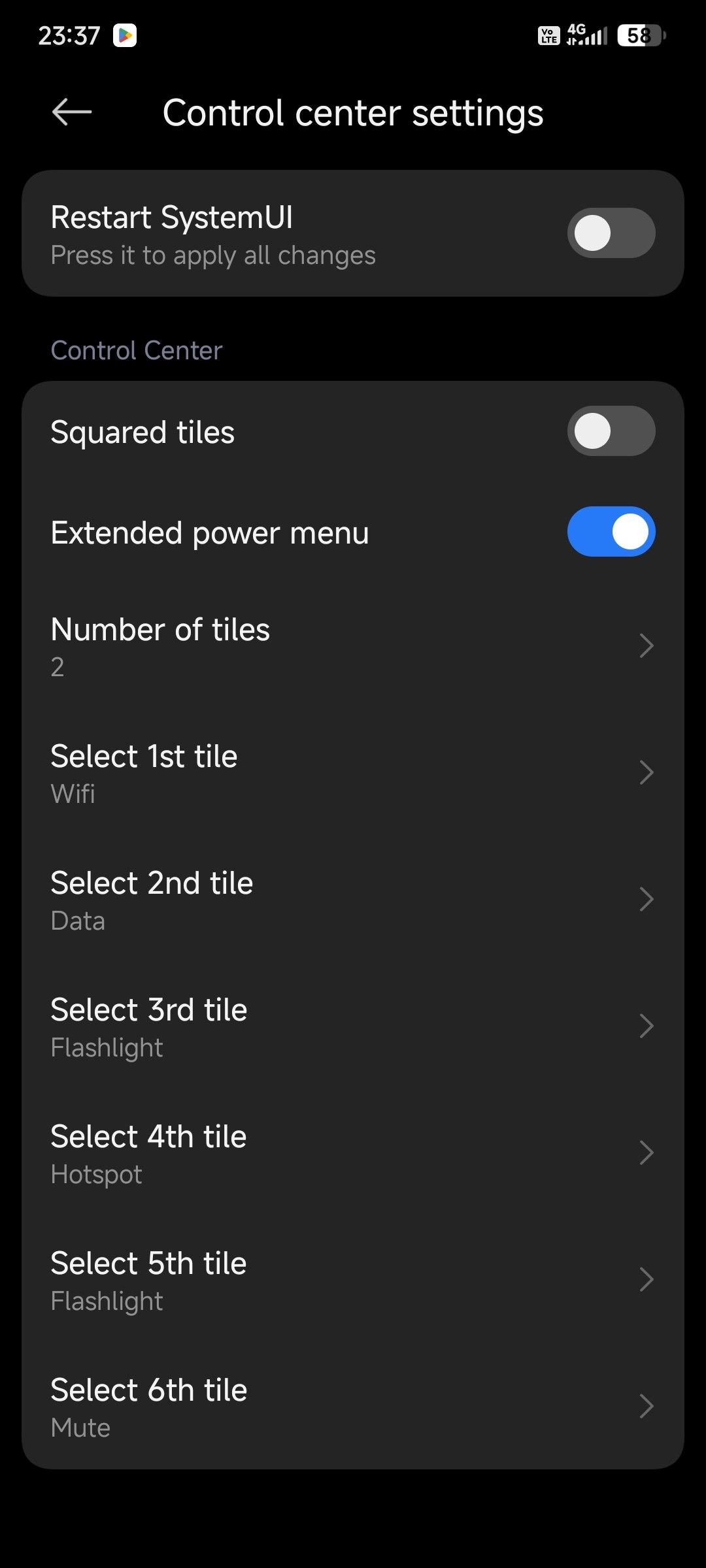This screenshot has width=706, height=1568.
Task: Open the Select 3rd tile row
Action: click(x=353, y=1026)
